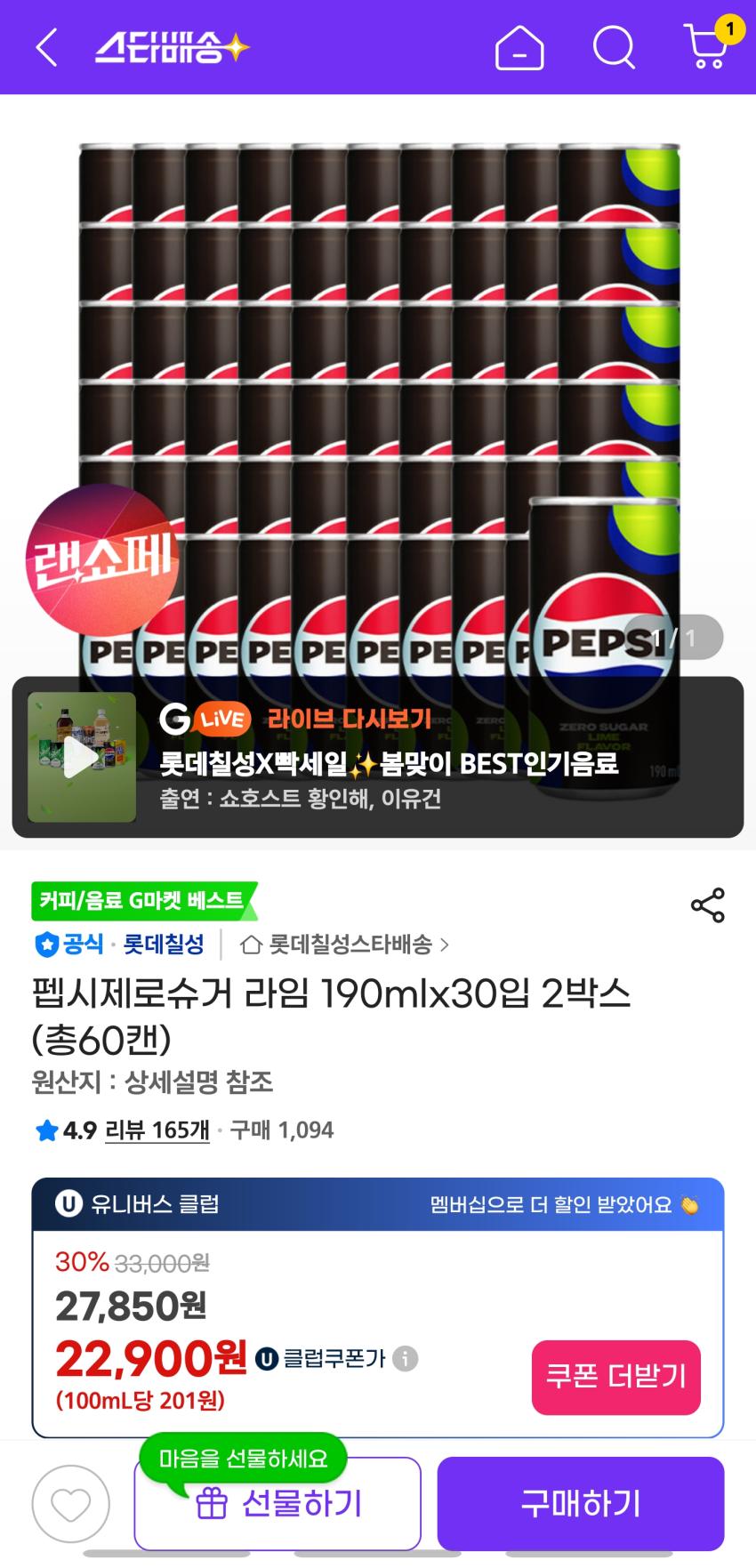
Task: Open the search icon in the header
Action: (x=614, y=47)
